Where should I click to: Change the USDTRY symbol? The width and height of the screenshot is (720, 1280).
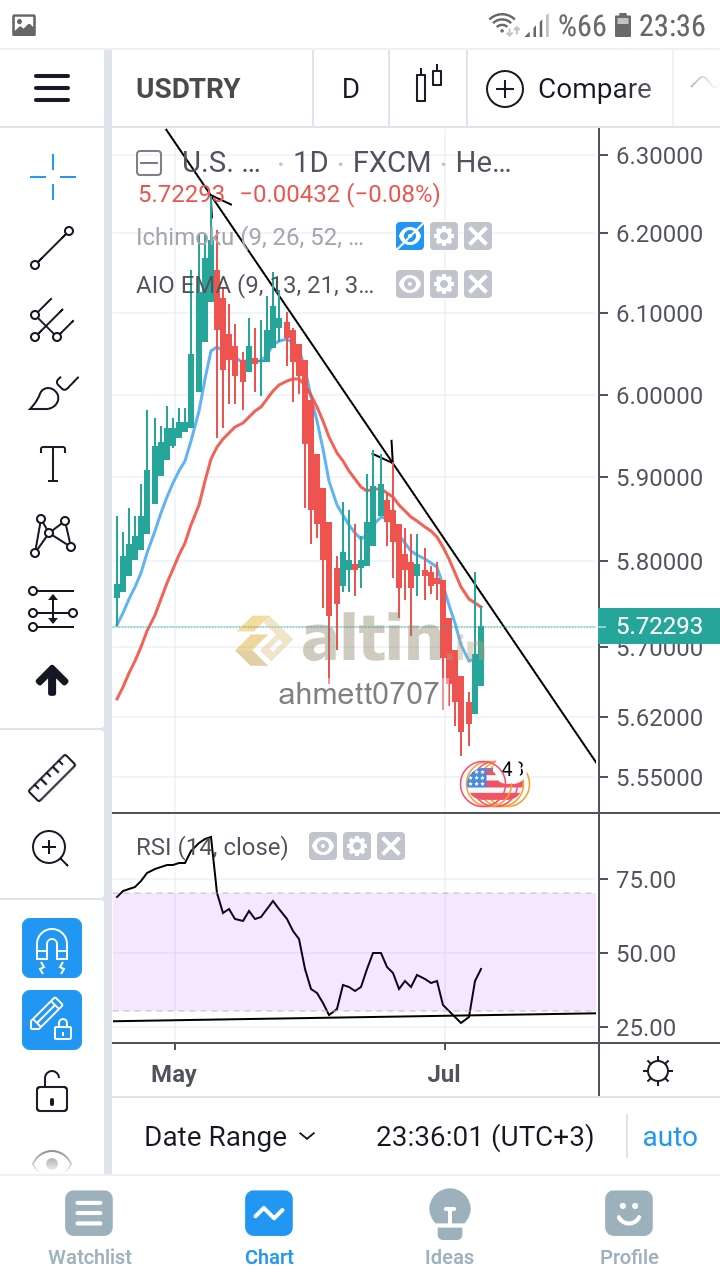188,88
